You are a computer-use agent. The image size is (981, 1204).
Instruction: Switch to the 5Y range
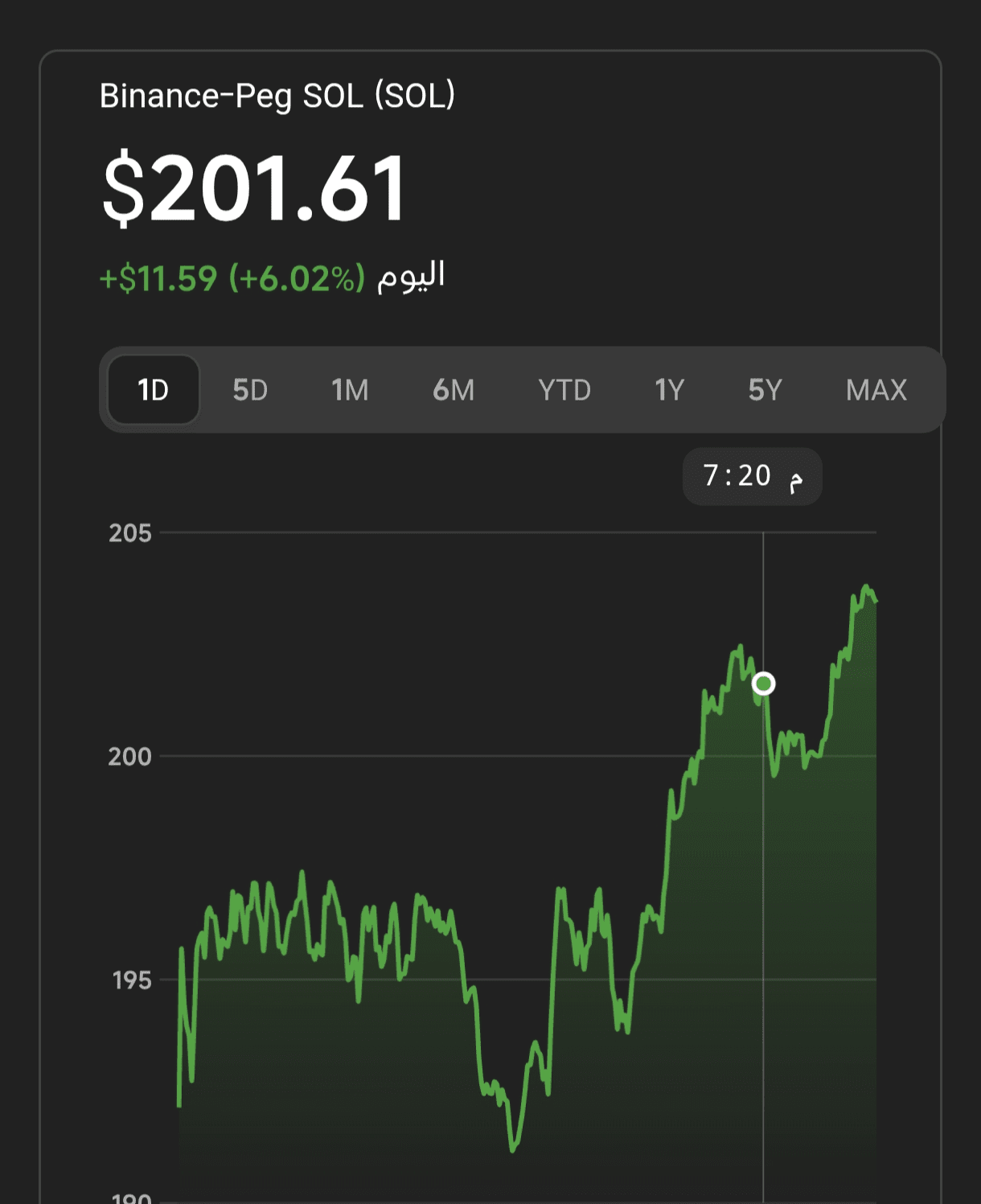coord(765,390)
